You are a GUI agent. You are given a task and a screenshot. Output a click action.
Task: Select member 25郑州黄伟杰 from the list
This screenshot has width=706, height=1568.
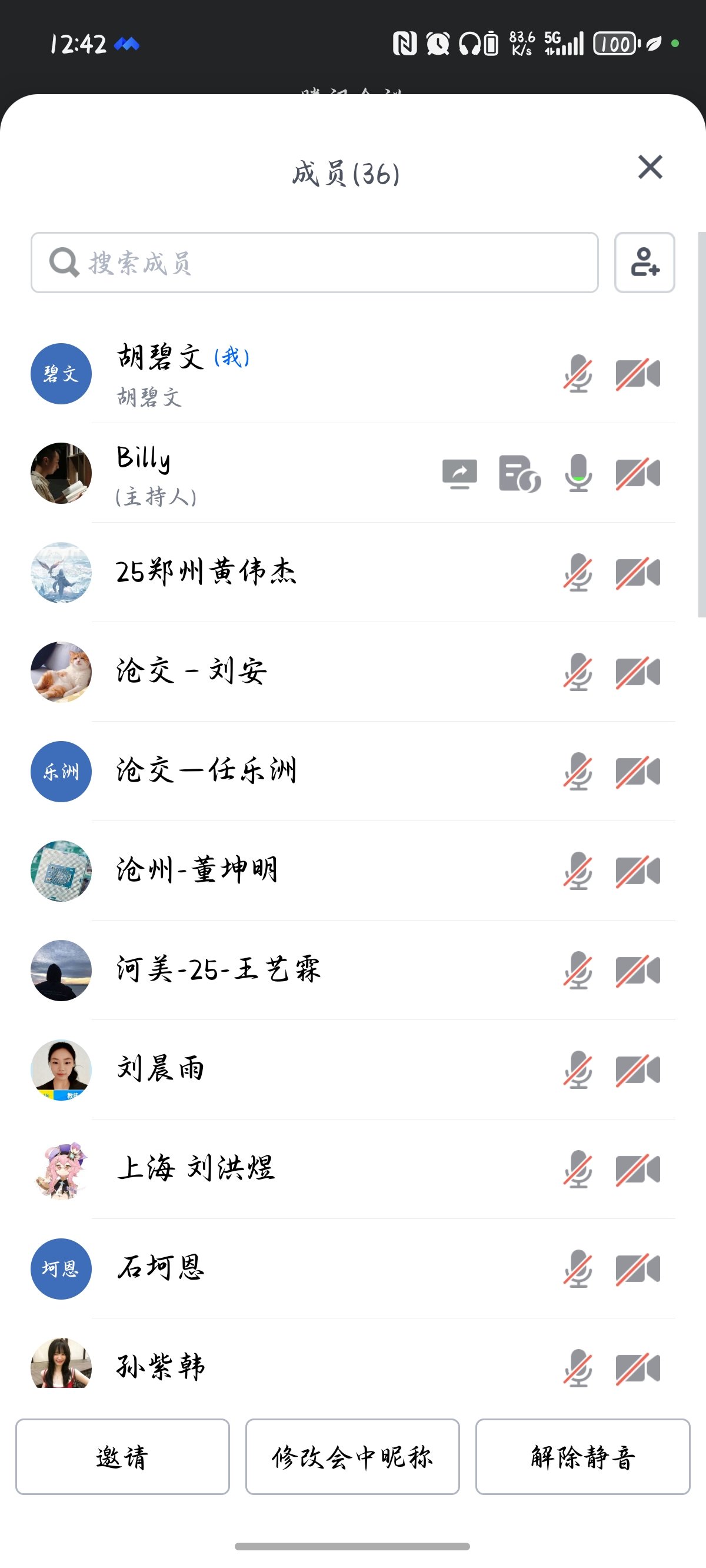pyautogui.click(x=207, y=573)
